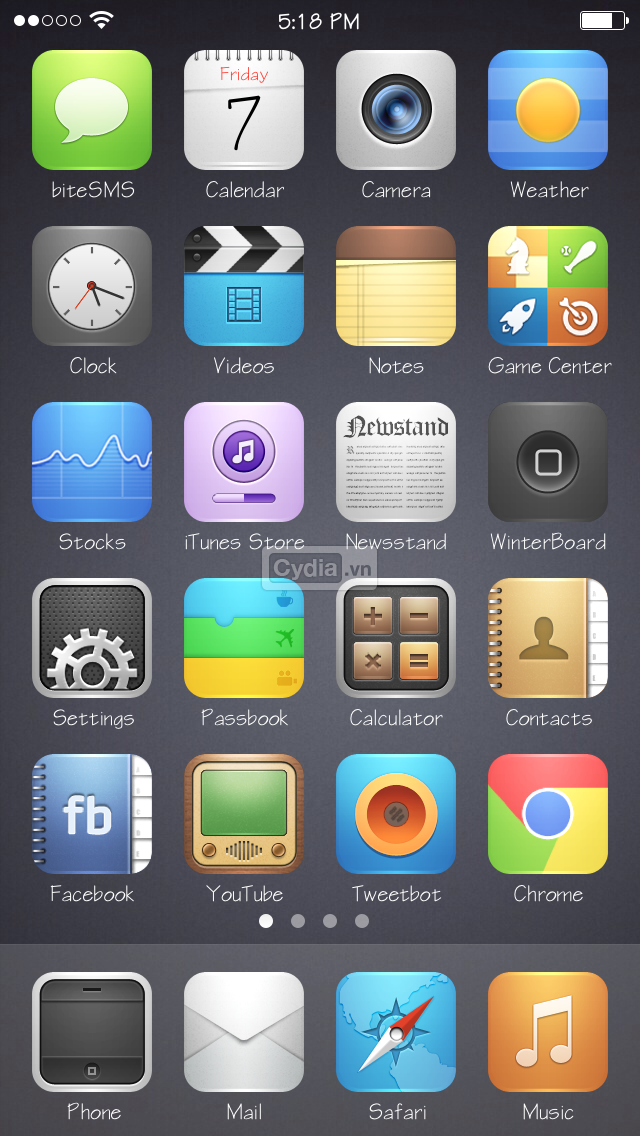The image size is (640, 1136).
Task: Check the Weather app
Action: tap(548, 110)
